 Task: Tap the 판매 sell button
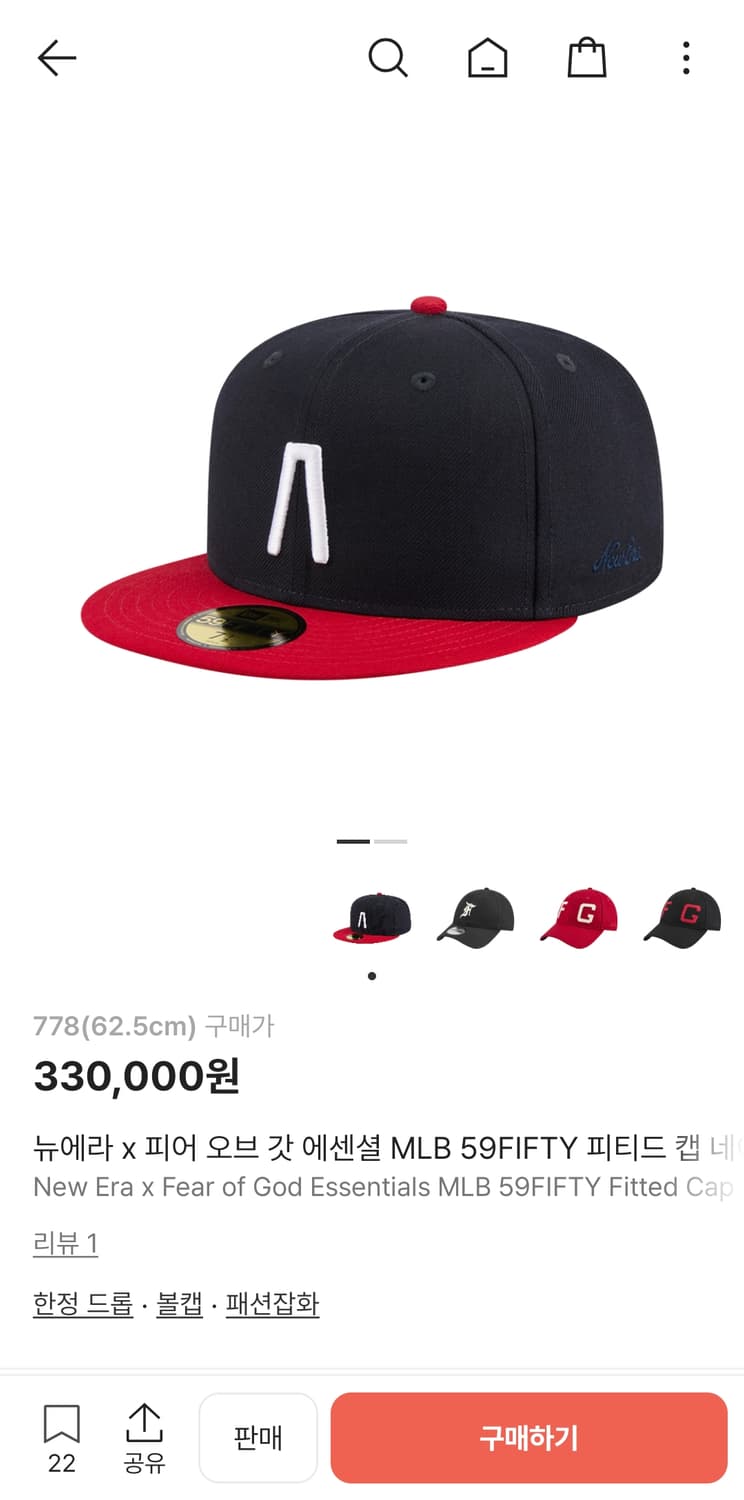258,1437
